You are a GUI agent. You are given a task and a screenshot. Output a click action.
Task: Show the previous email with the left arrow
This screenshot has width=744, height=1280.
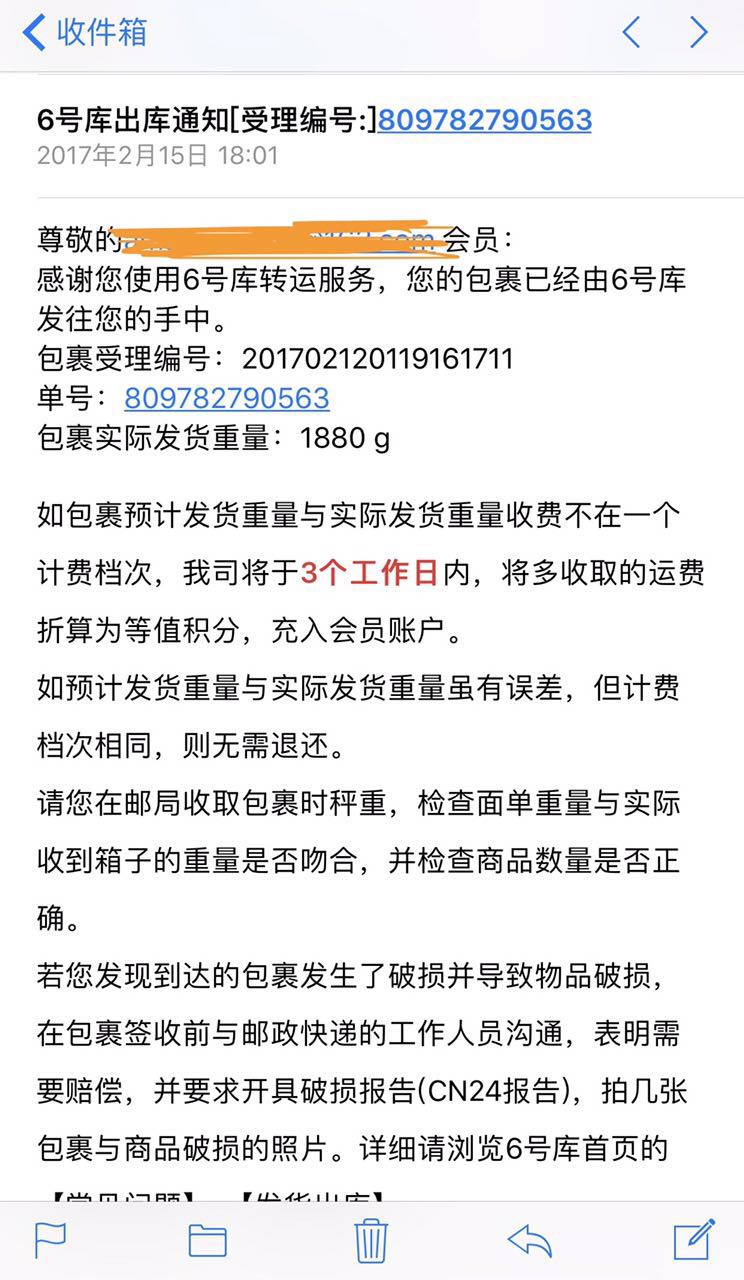coord(631,33)
